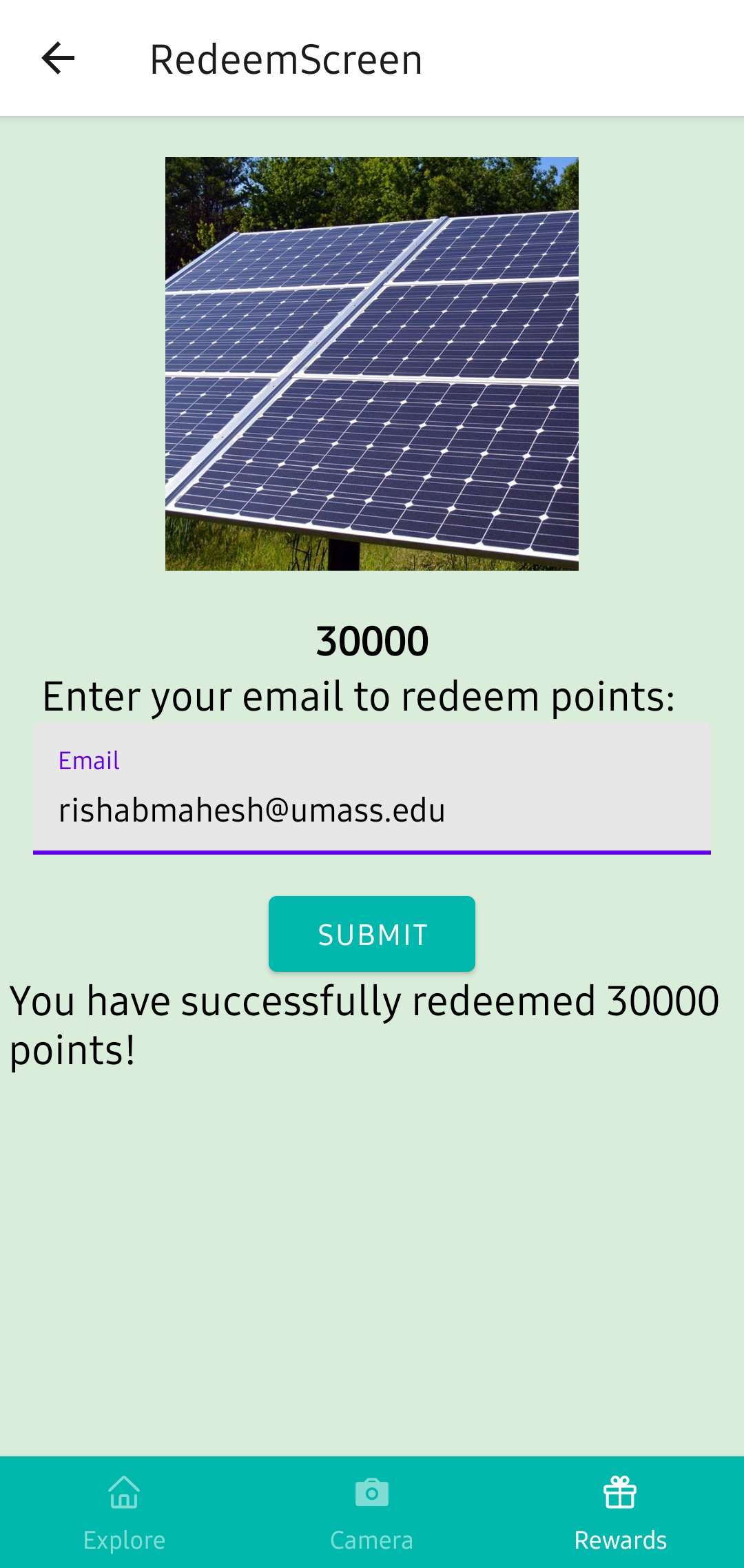Screen dimensions: 744x1568
Task: Switch to the Explore tab
Action: pos(124,1512)
